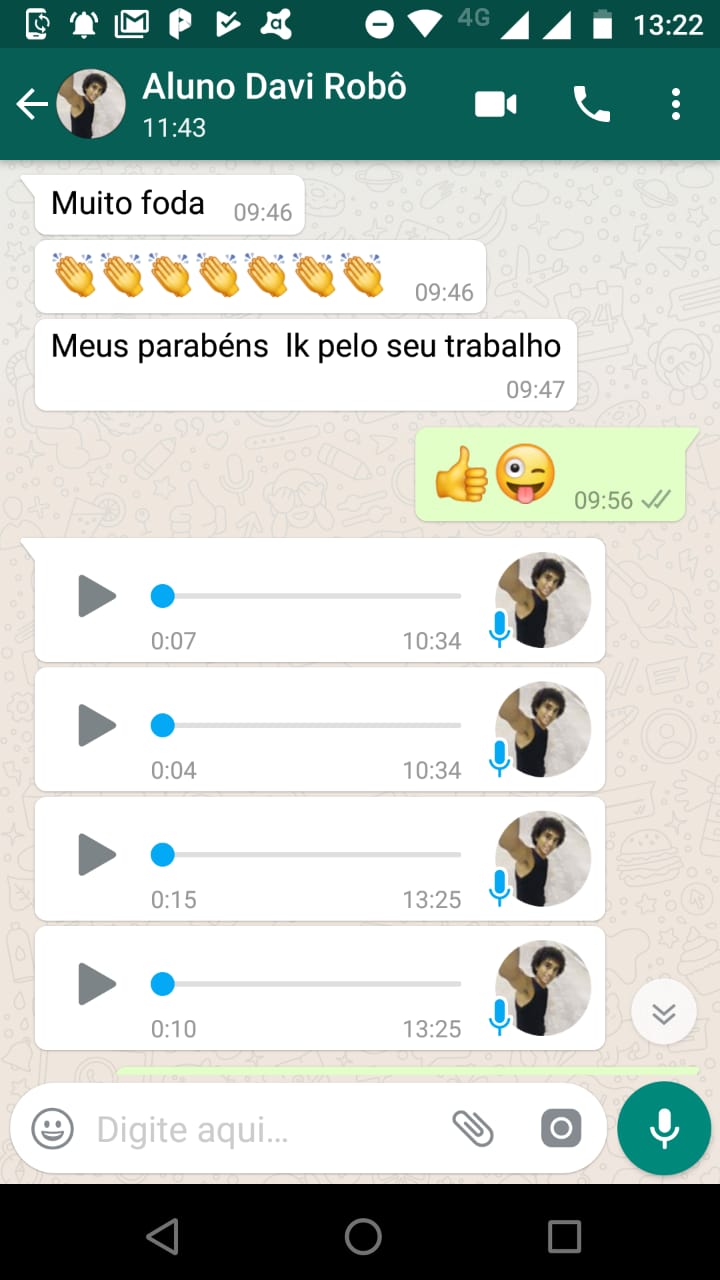Start a video call with Davi
Screen dimensions: 720x1280
(496, 104)
